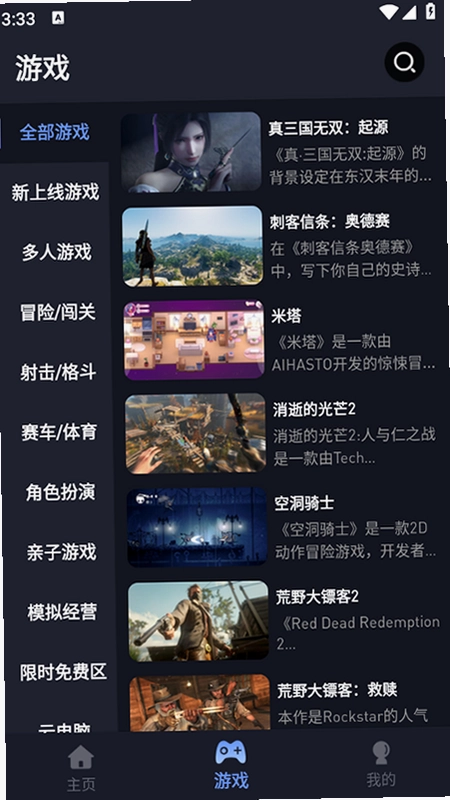View the 空洞骑士 game

282,527
